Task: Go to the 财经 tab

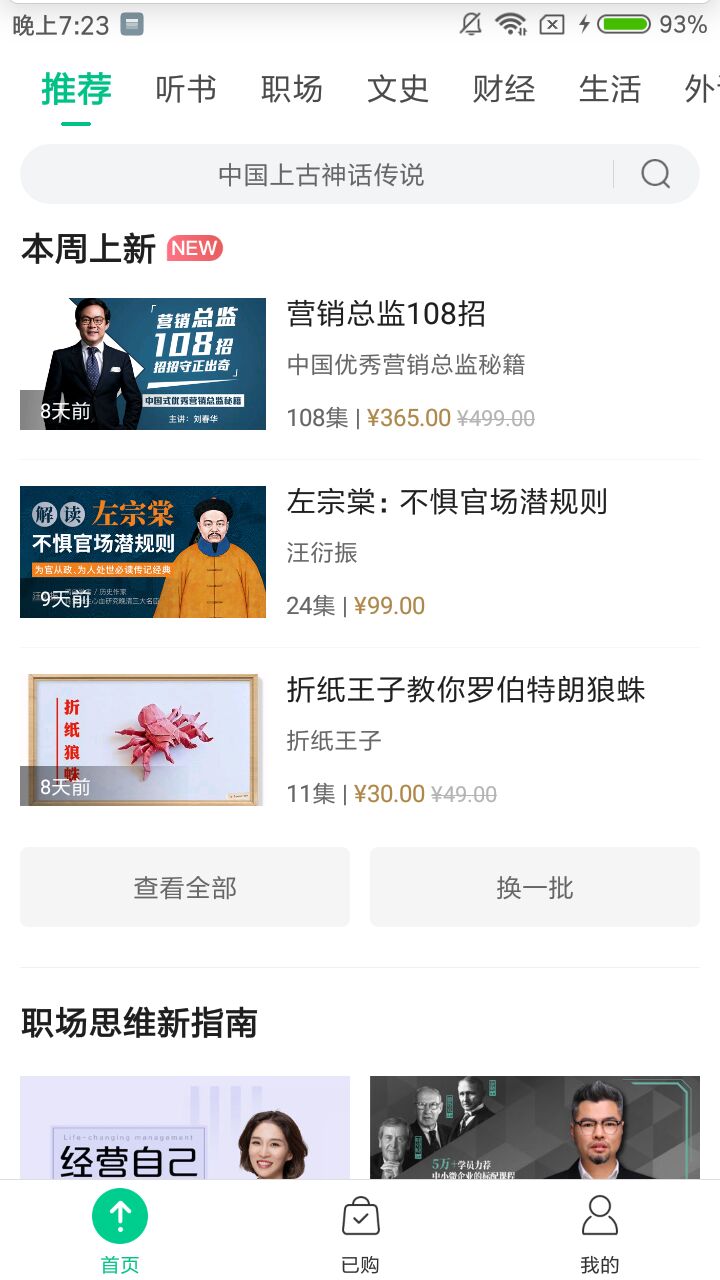Action: point(504,90)
